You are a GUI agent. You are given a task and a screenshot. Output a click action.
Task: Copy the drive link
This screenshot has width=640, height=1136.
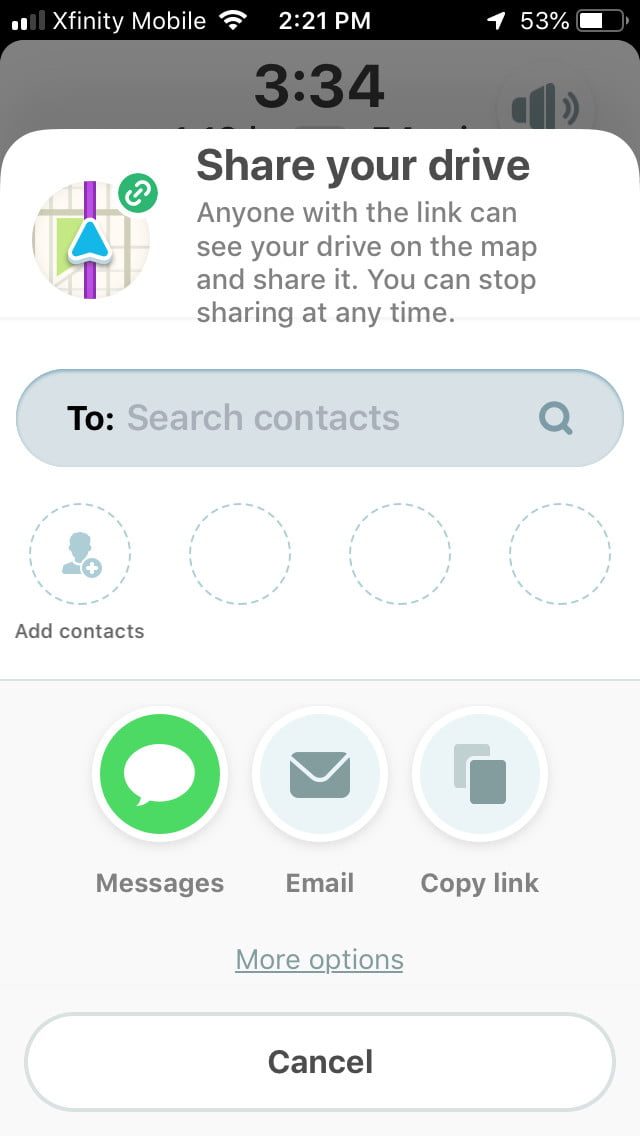480,774
